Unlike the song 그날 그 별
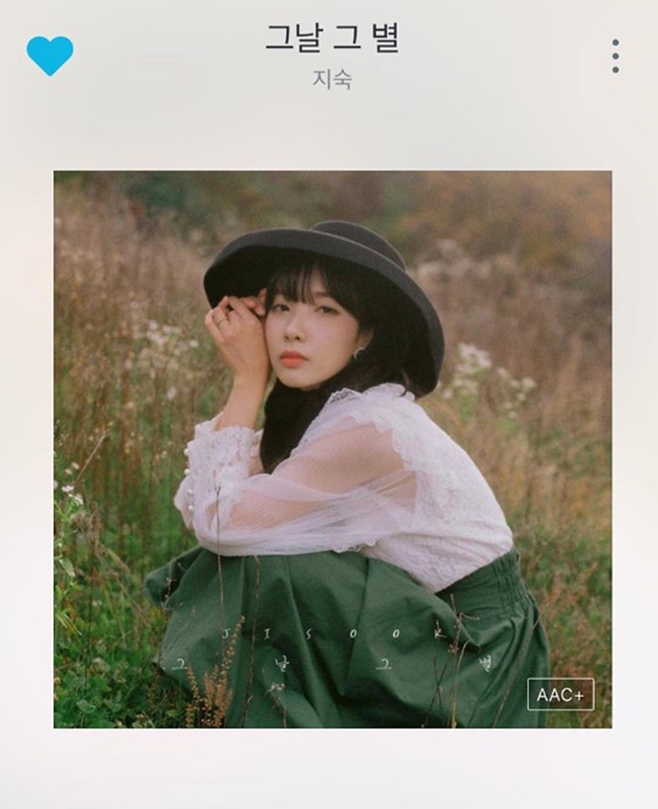 click(x=49, y=55)
